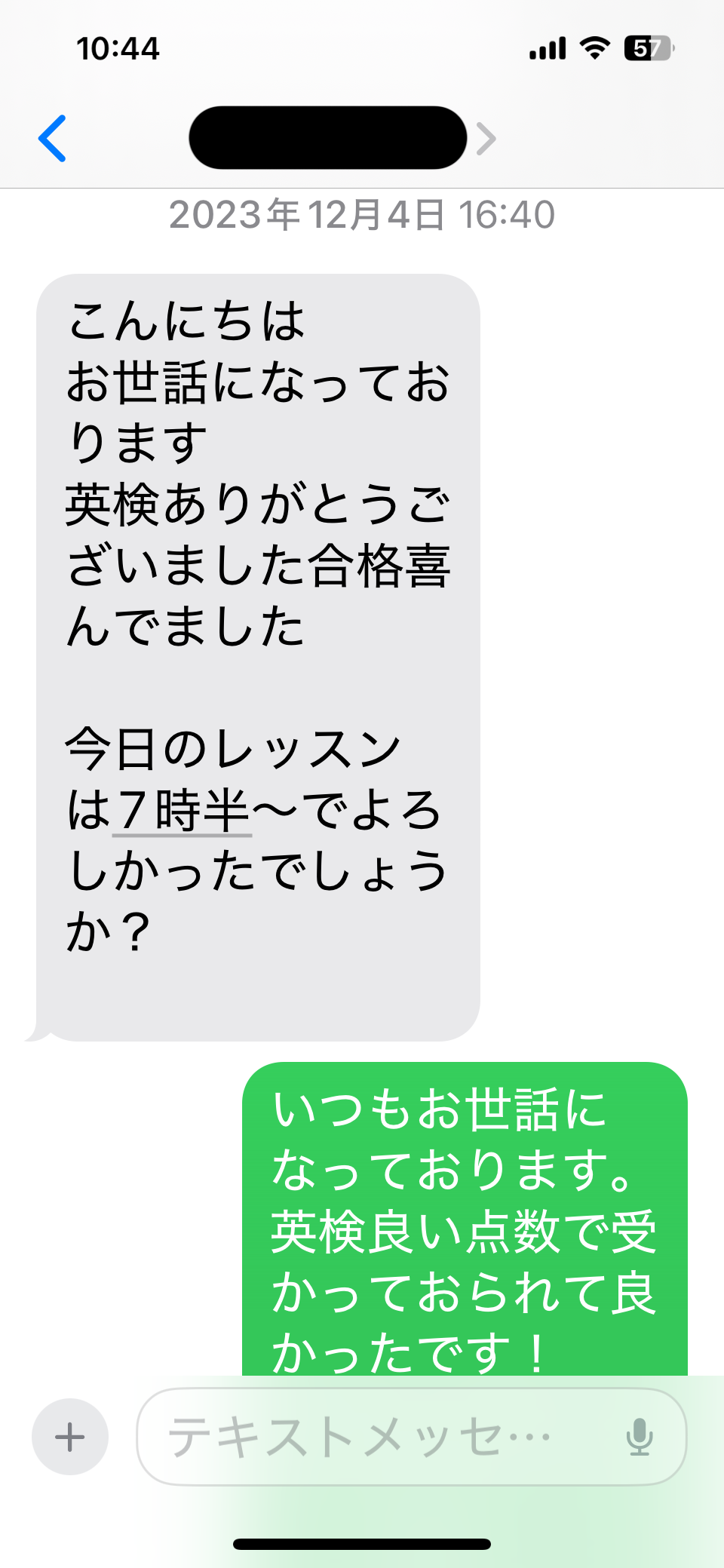The width and height of the screenshot is (724, 1568).
Task: Go back to the message list
Action: click(x=52, y=139)
